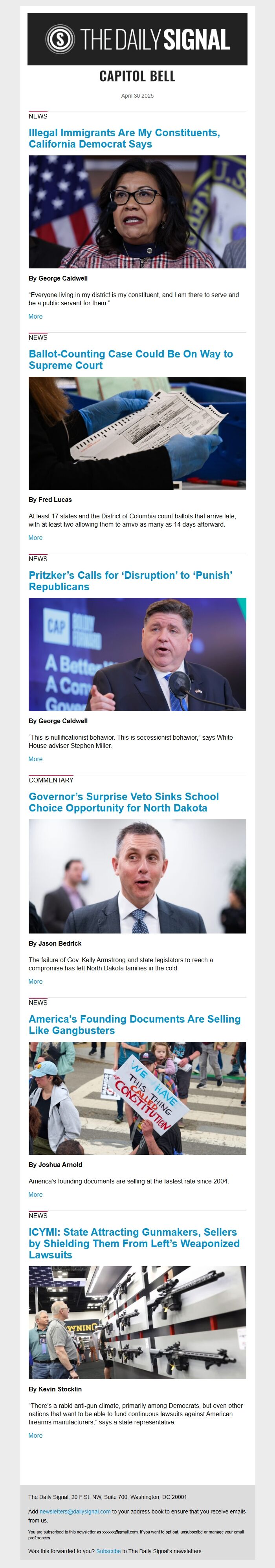Open the ballot-counting article photo

(x=137, y=433)
